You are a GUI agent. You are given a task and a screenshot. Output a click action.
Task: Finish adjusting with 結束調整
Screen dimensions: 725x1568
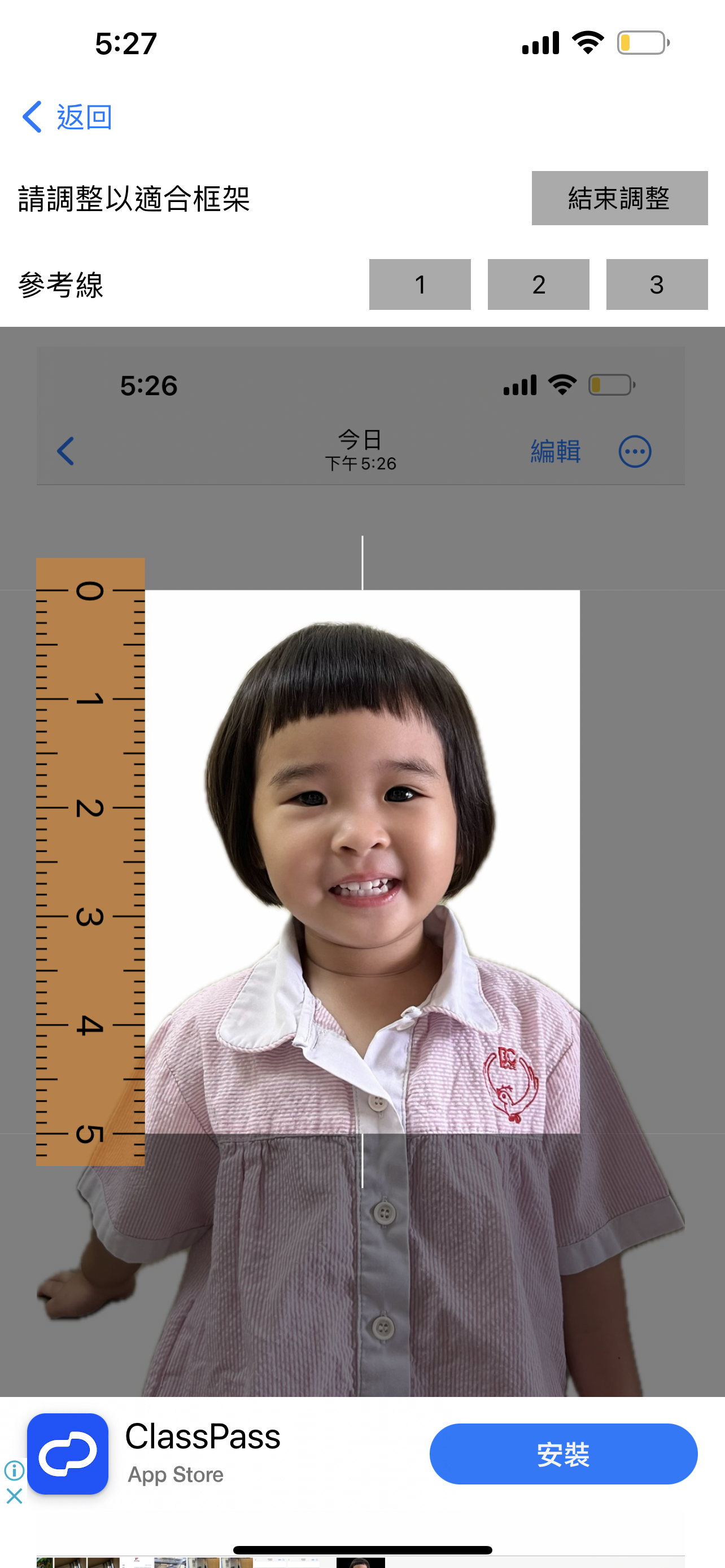click(x=619, y=199)
